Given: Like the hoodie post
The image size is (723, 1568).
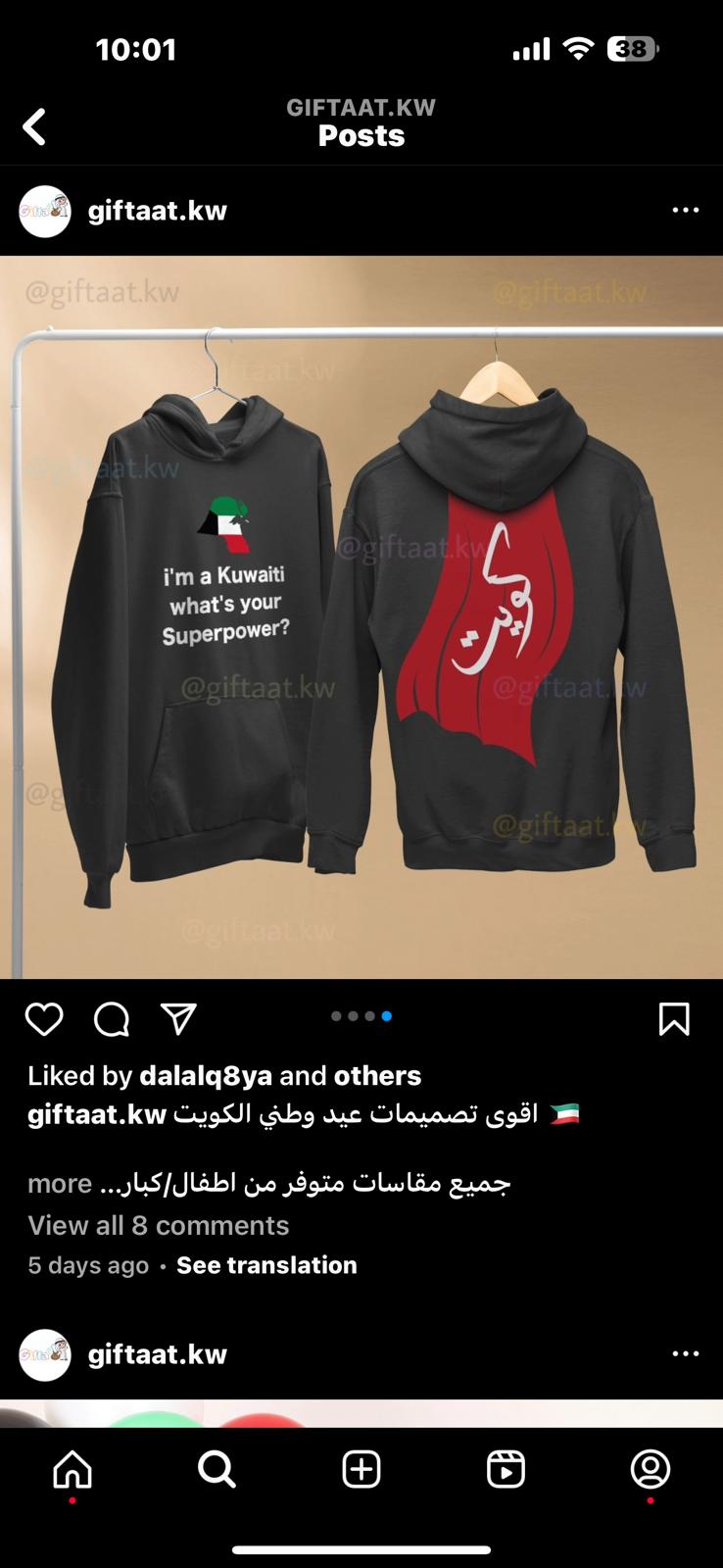Looking at the screenshot, I should 44,1019.
